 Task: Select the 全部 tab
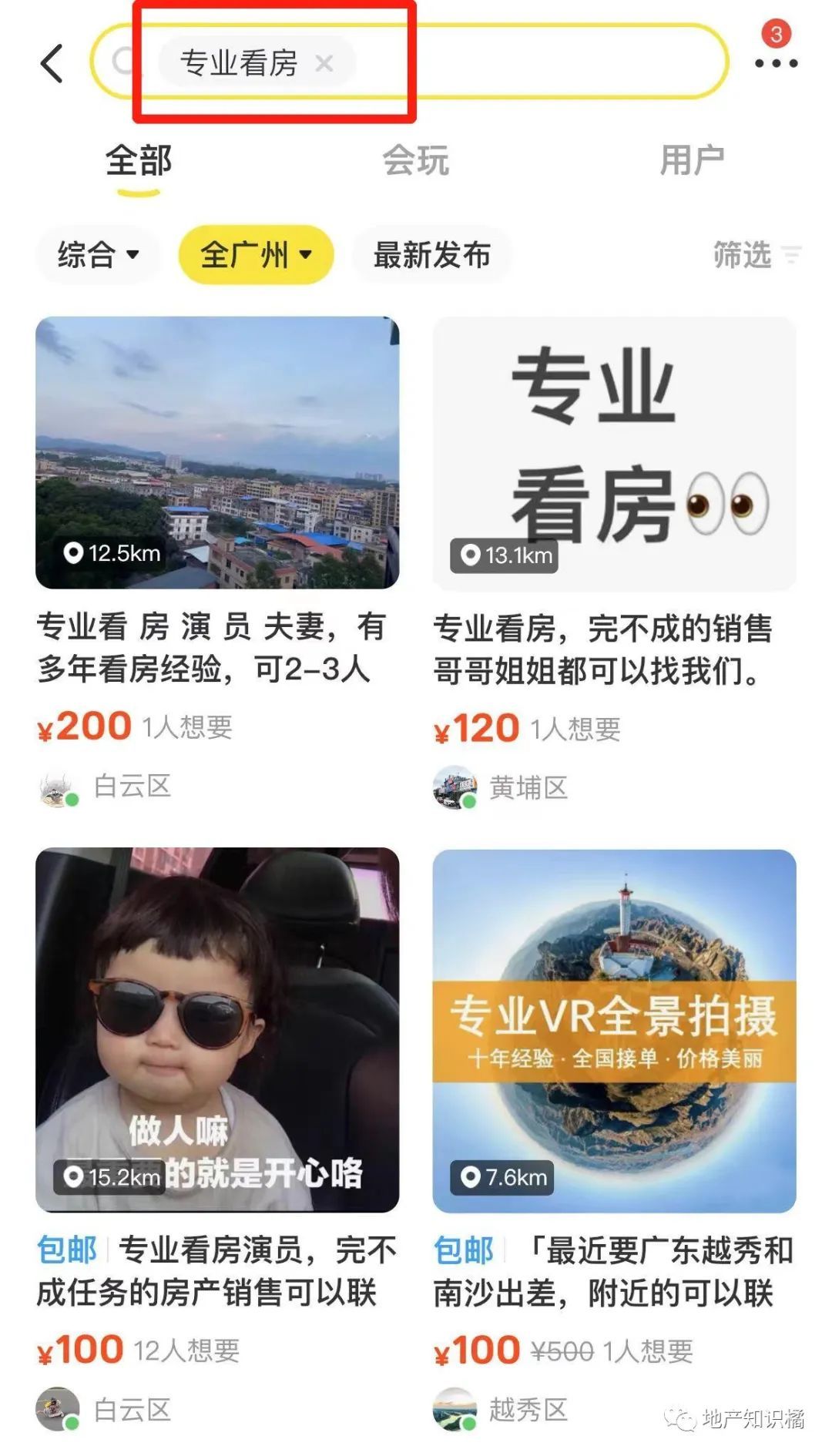click(139, 161)
